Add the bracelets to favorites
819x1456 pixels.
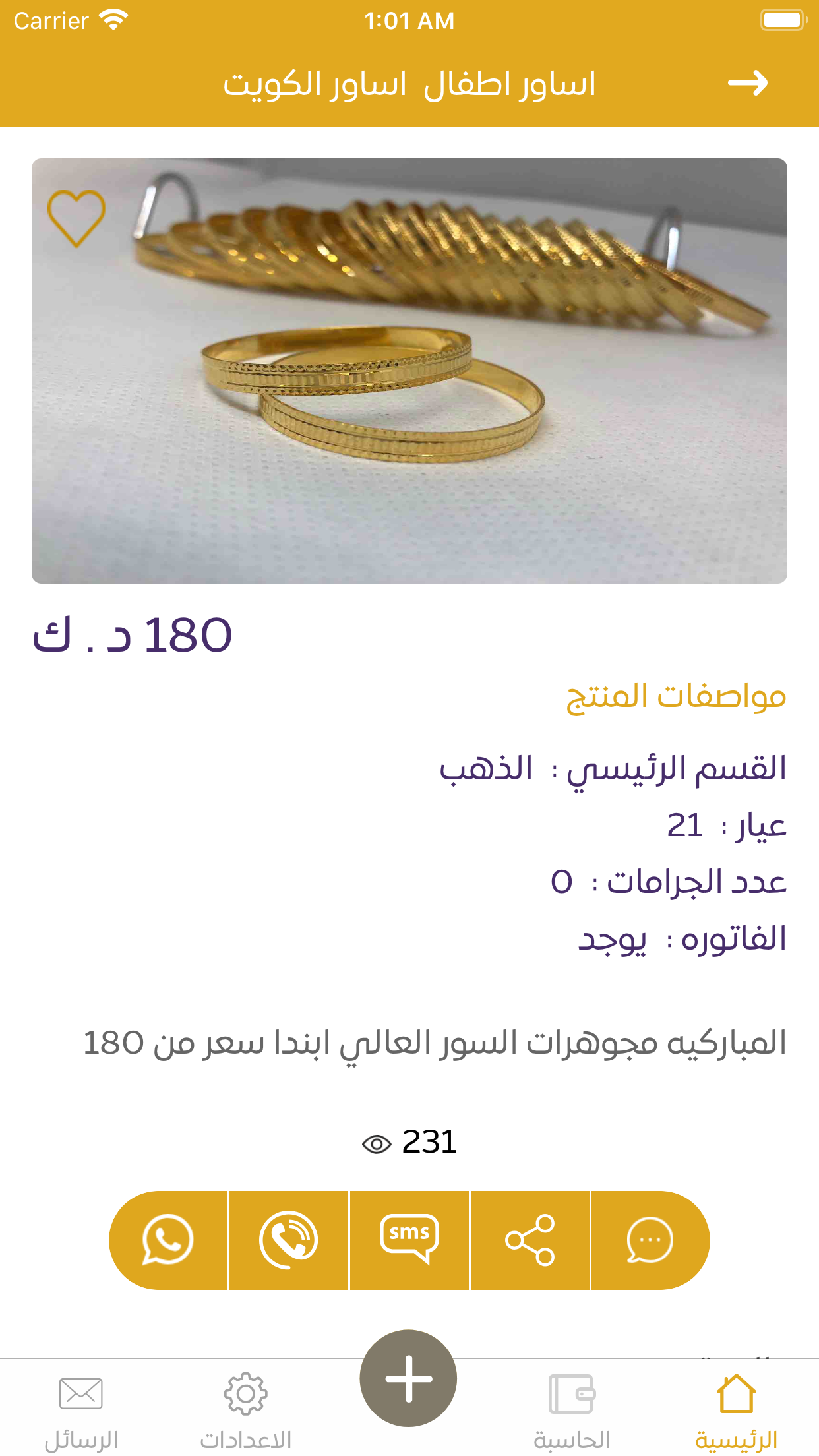76,218
